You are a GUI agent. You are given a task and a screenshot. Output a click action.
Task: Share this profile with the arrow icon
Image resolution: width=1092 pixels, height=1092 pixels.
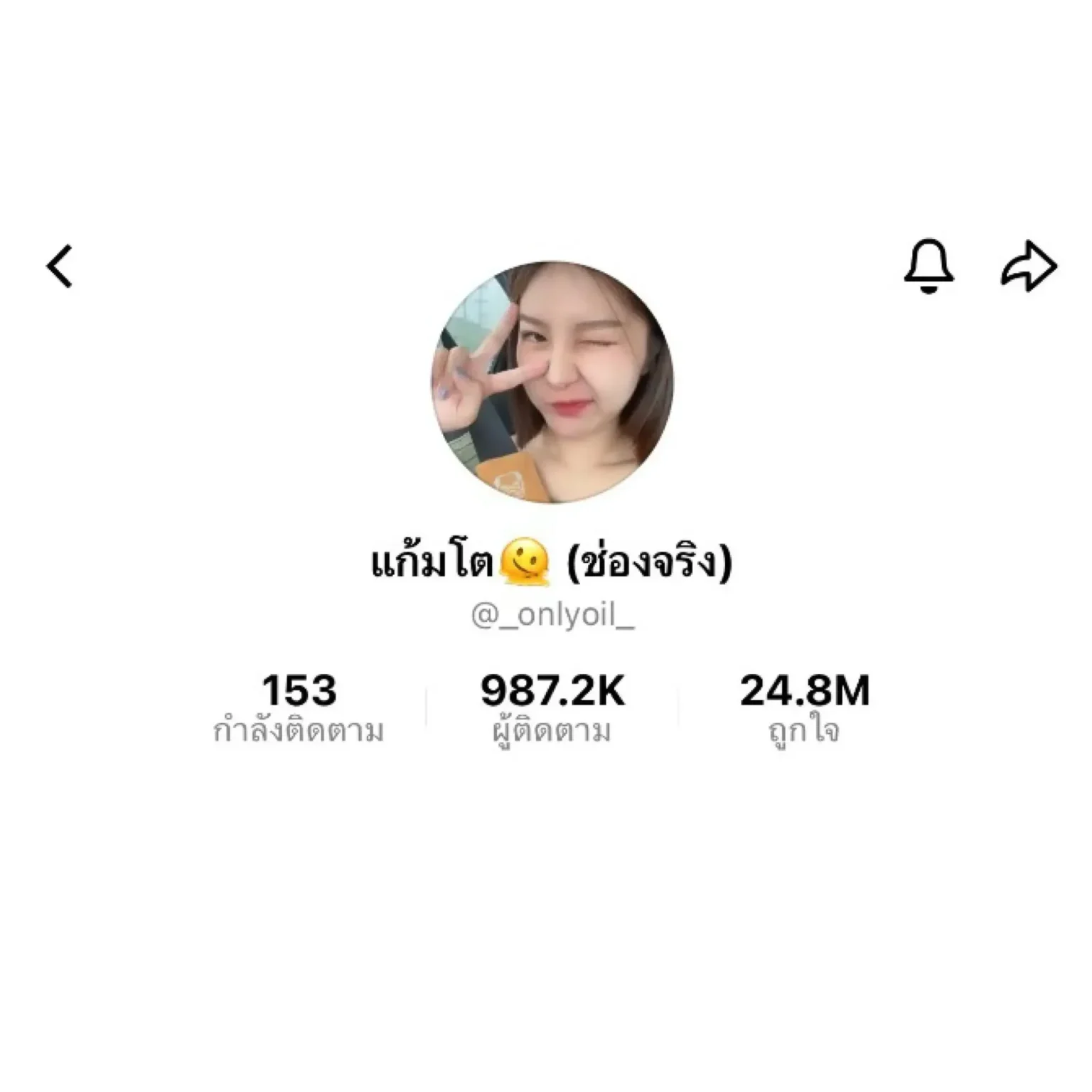pyautogui.click(x=1029, y=267)
